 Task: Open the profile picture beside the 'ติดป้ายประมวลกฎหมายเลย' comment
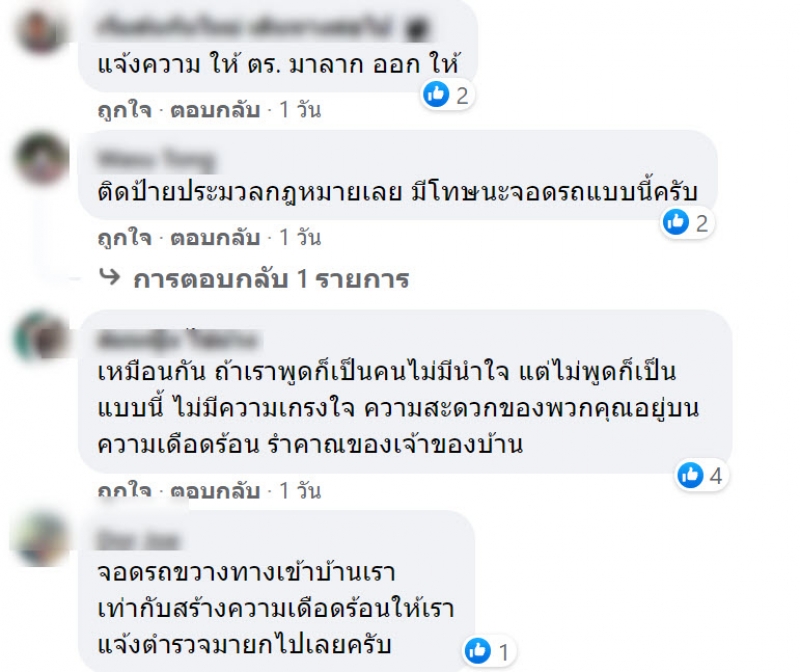(x=42, y=159)
